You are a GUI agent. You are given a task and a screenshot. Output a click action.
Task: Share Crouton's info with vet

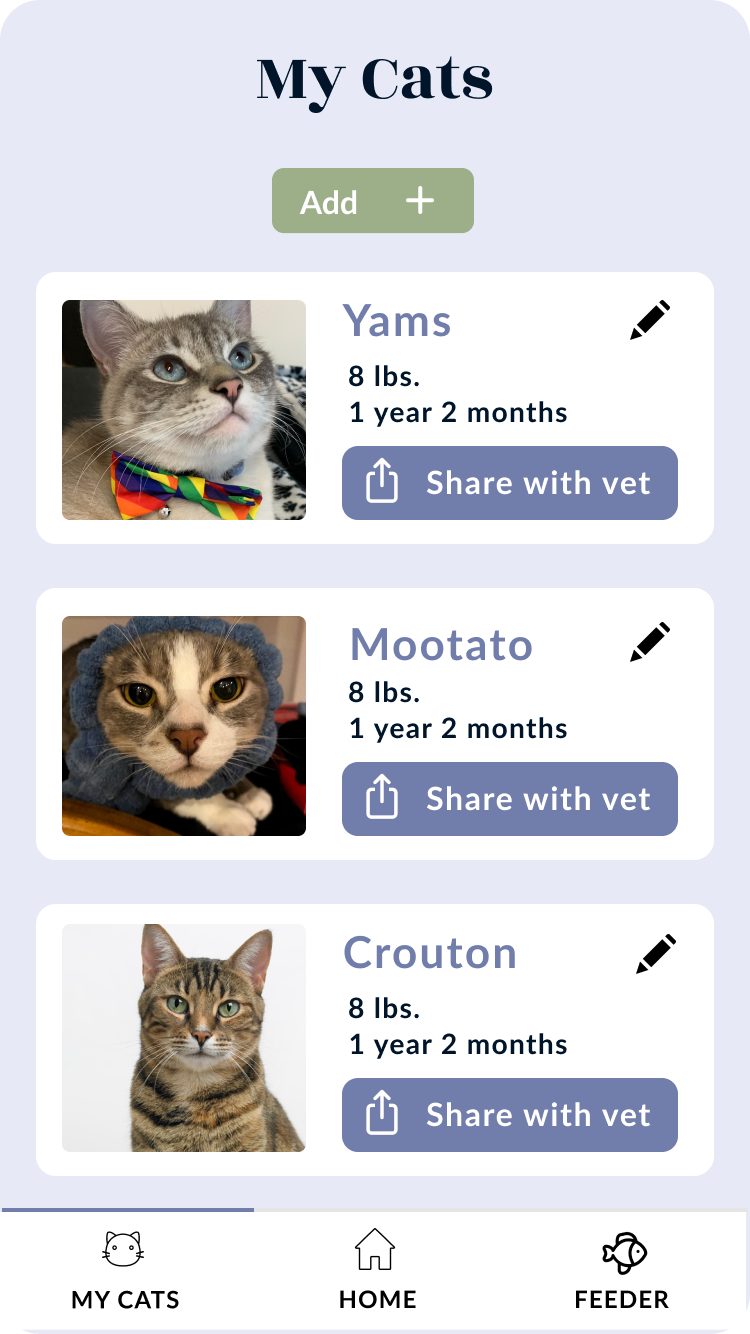[509, 1115]
